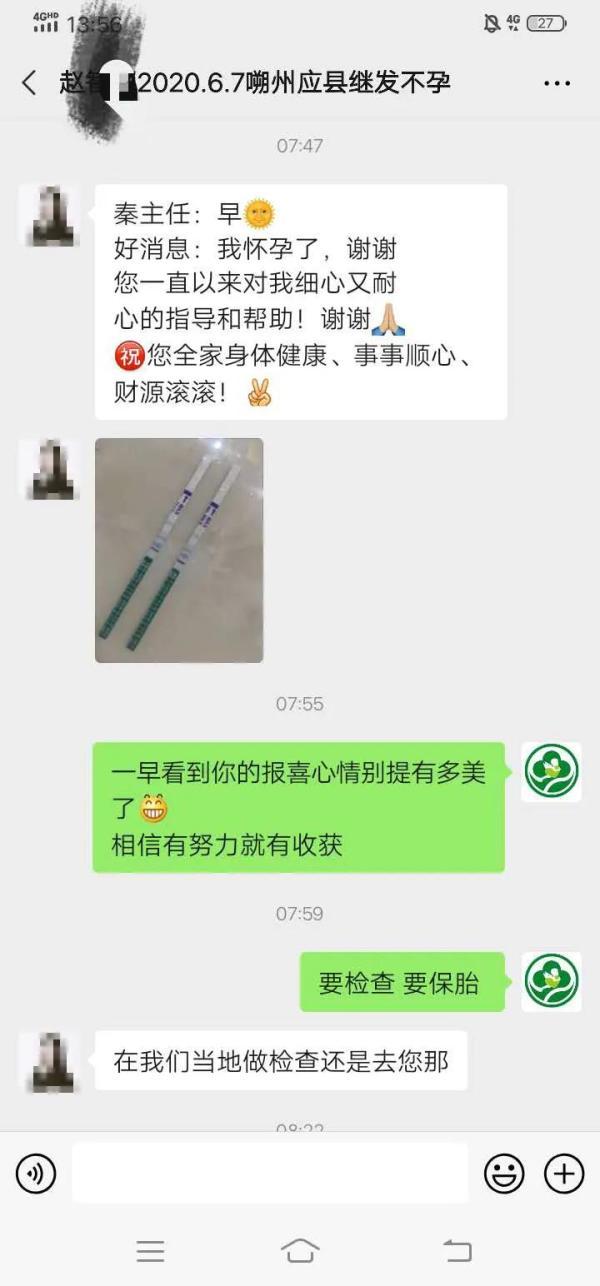This screenshot has width=600, height=1286.
Task: Tap the contact's avatar beside the greeting message
Action: point(49,215)
